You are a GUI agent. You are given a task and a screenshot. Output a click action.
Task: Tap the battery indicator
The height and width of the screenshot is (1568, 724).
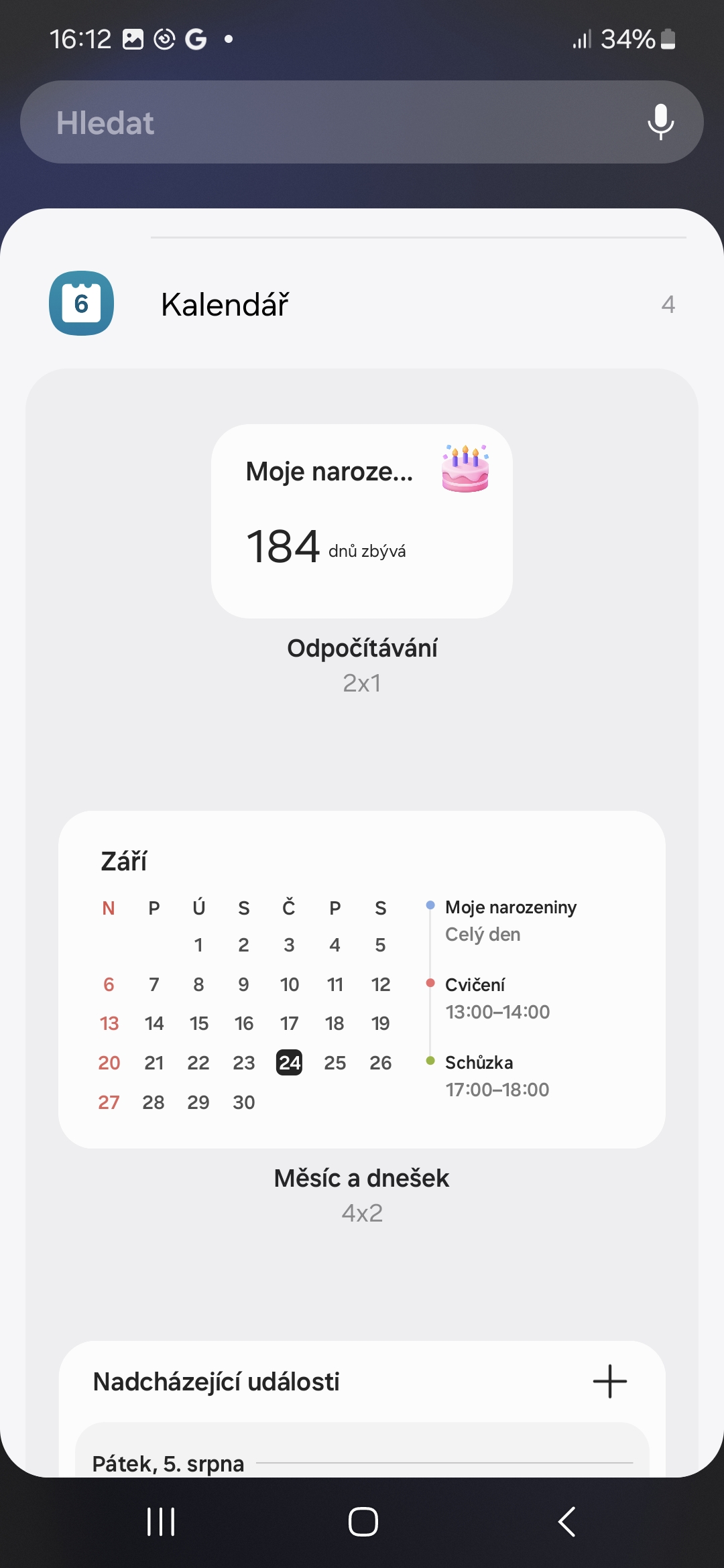click(x=667, y=40)
